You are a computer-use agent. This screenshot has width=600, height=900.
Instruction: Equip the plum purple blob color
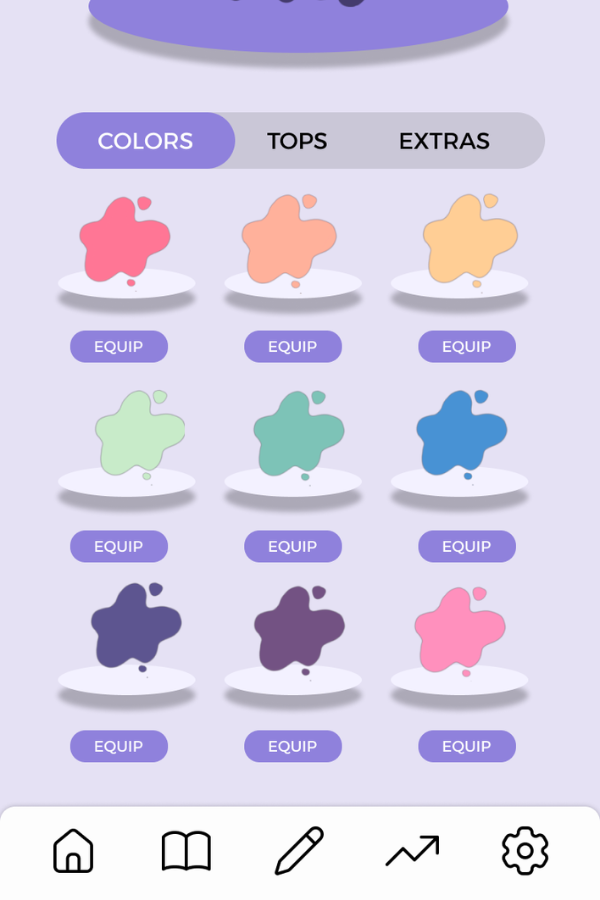[x=293, y=746]
